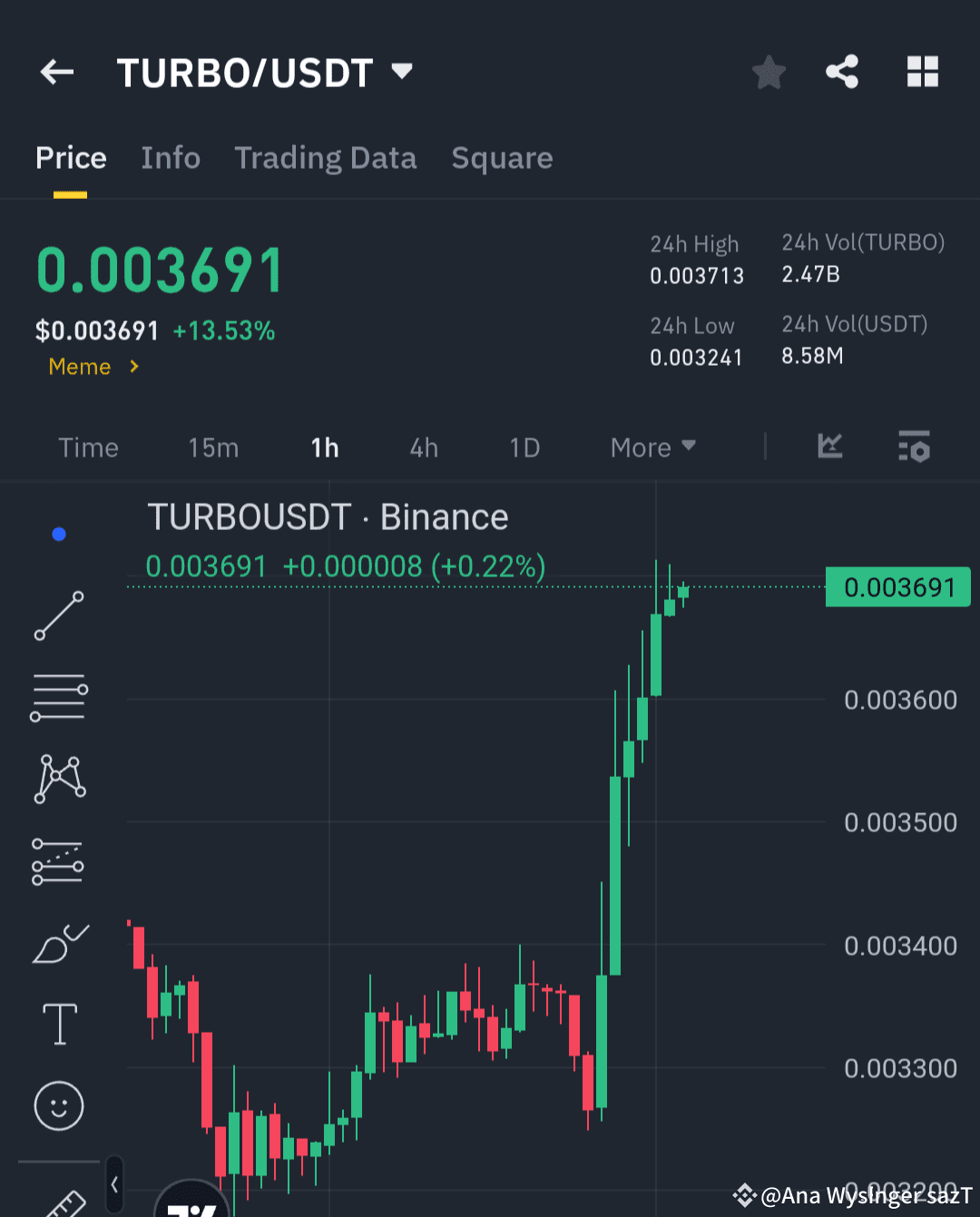Select the Trend Line drawing tool

point(58,615)
